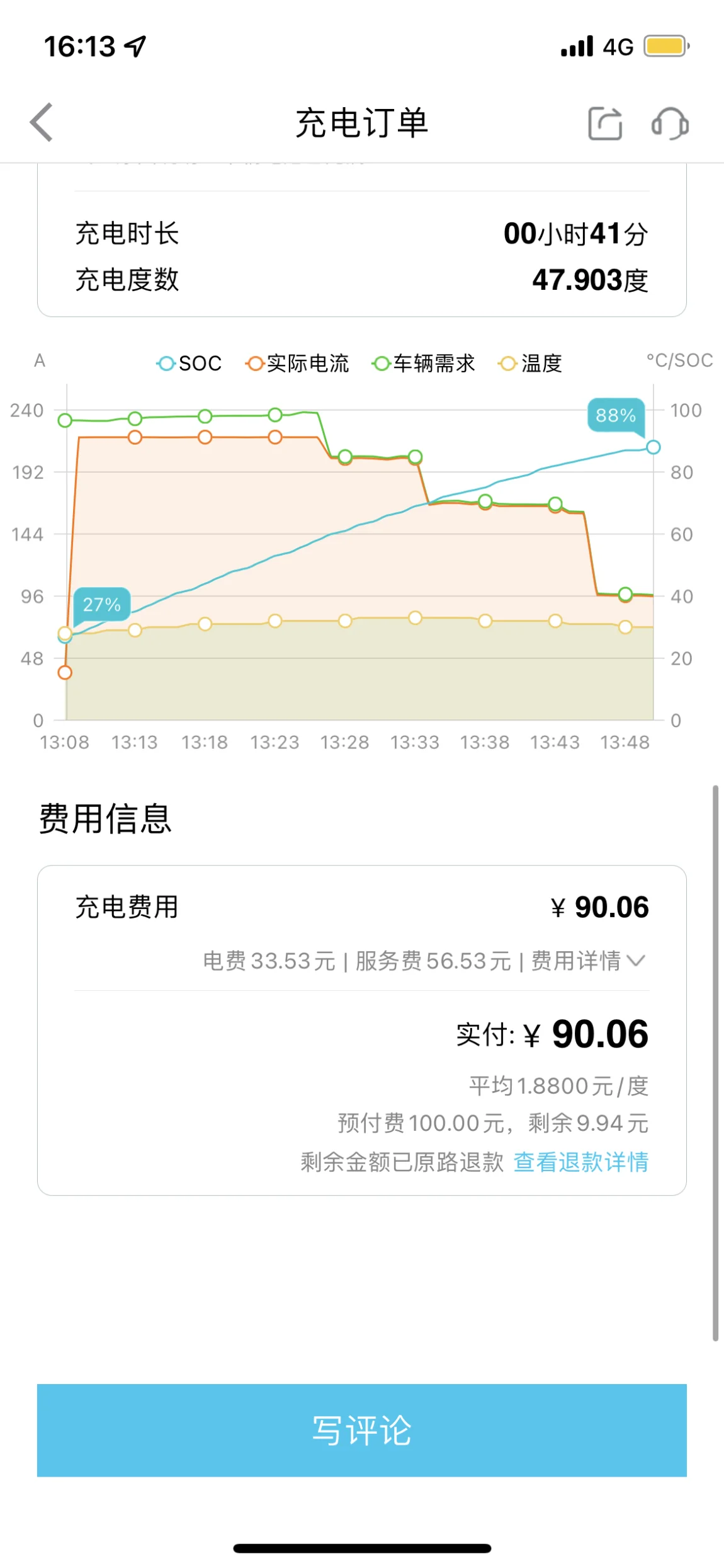
Task: Expand the 费用详情 fee breakdown
Action: pyautogui.click(x=589, y=961)
